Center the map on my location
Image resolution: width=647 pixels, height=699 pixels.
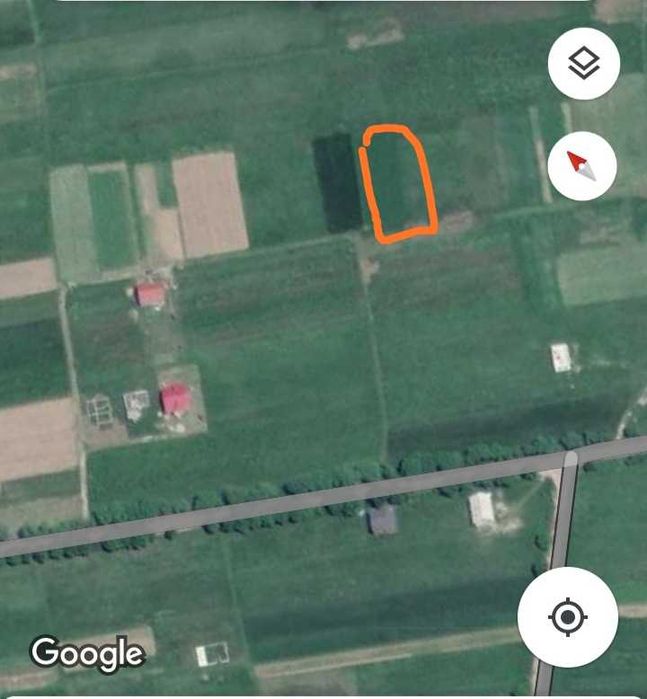(567, 617)
